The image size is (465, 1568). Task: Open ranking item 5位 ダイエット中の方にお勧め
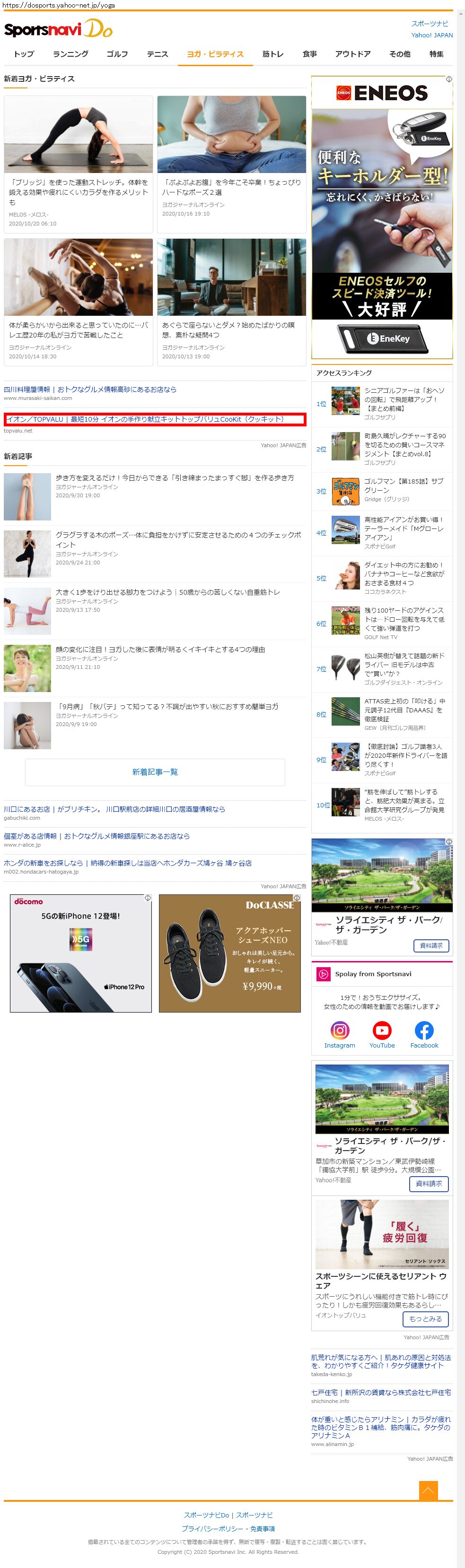point(404,573)
